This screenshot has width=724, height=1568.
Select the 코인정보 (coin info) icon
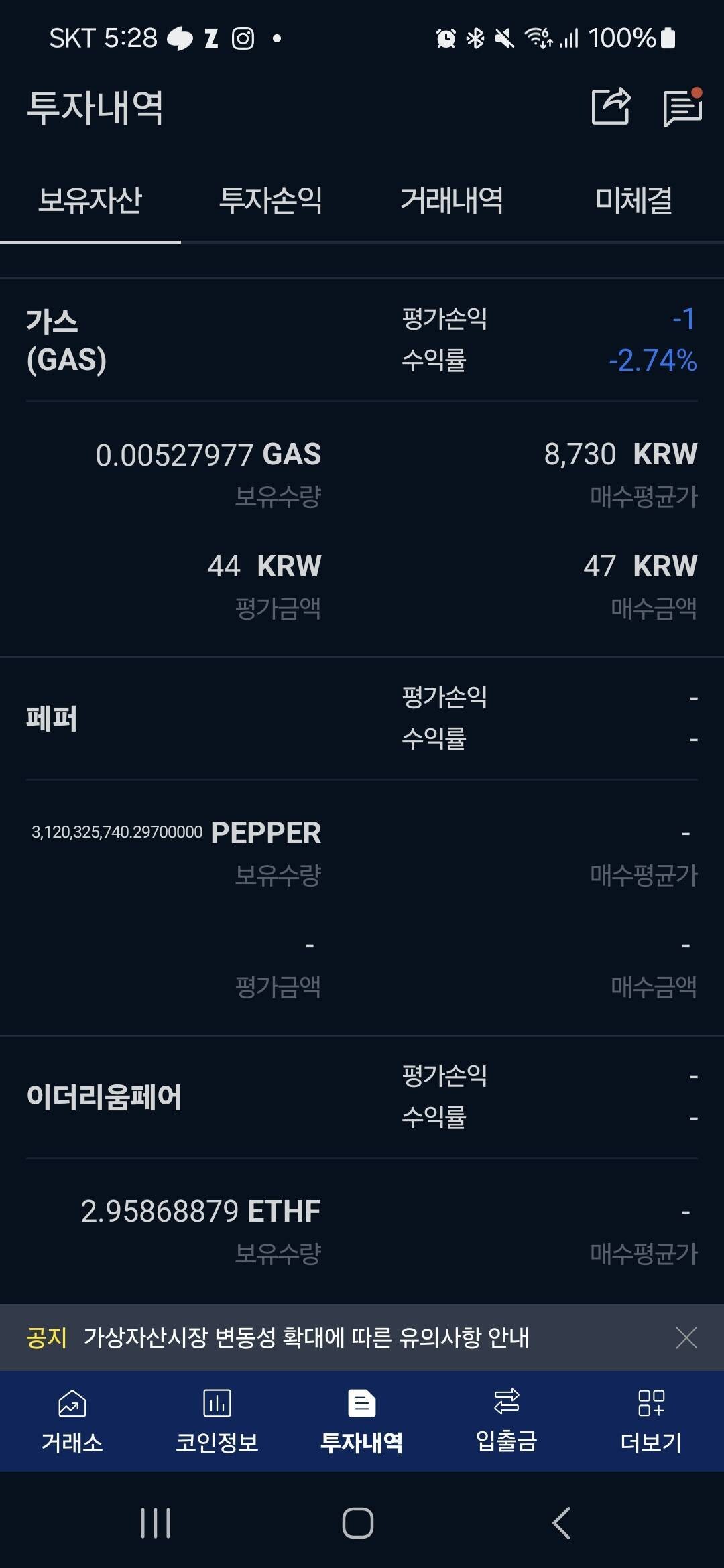(217, 1421)
